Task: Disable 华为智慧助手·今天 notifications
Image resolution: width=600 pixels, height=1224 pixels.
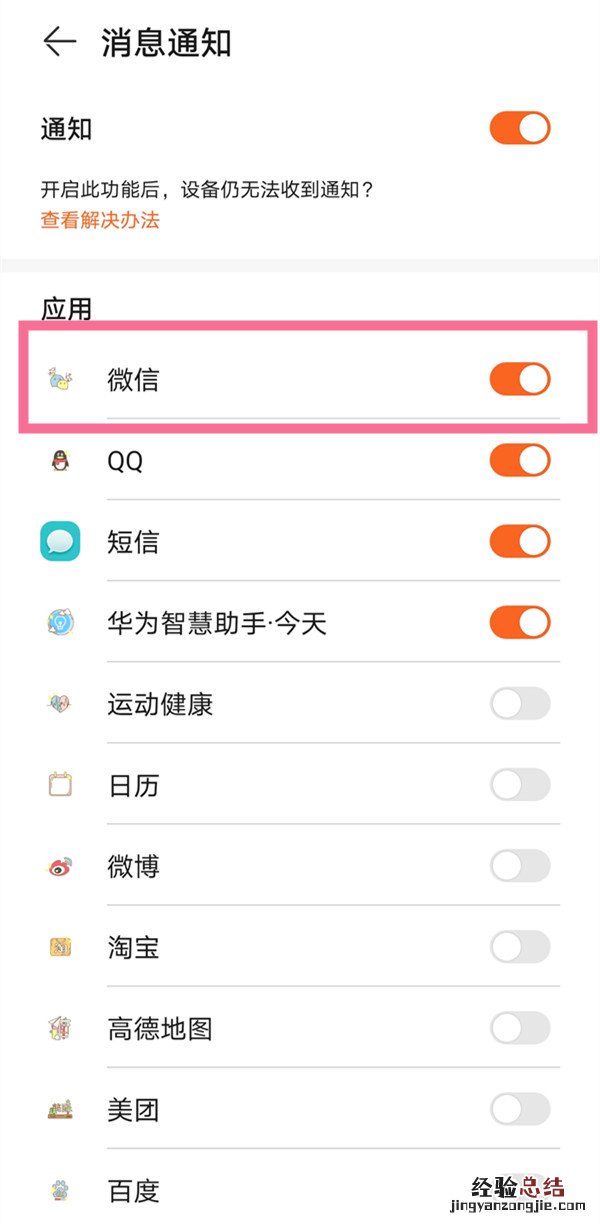Action: 519,622
